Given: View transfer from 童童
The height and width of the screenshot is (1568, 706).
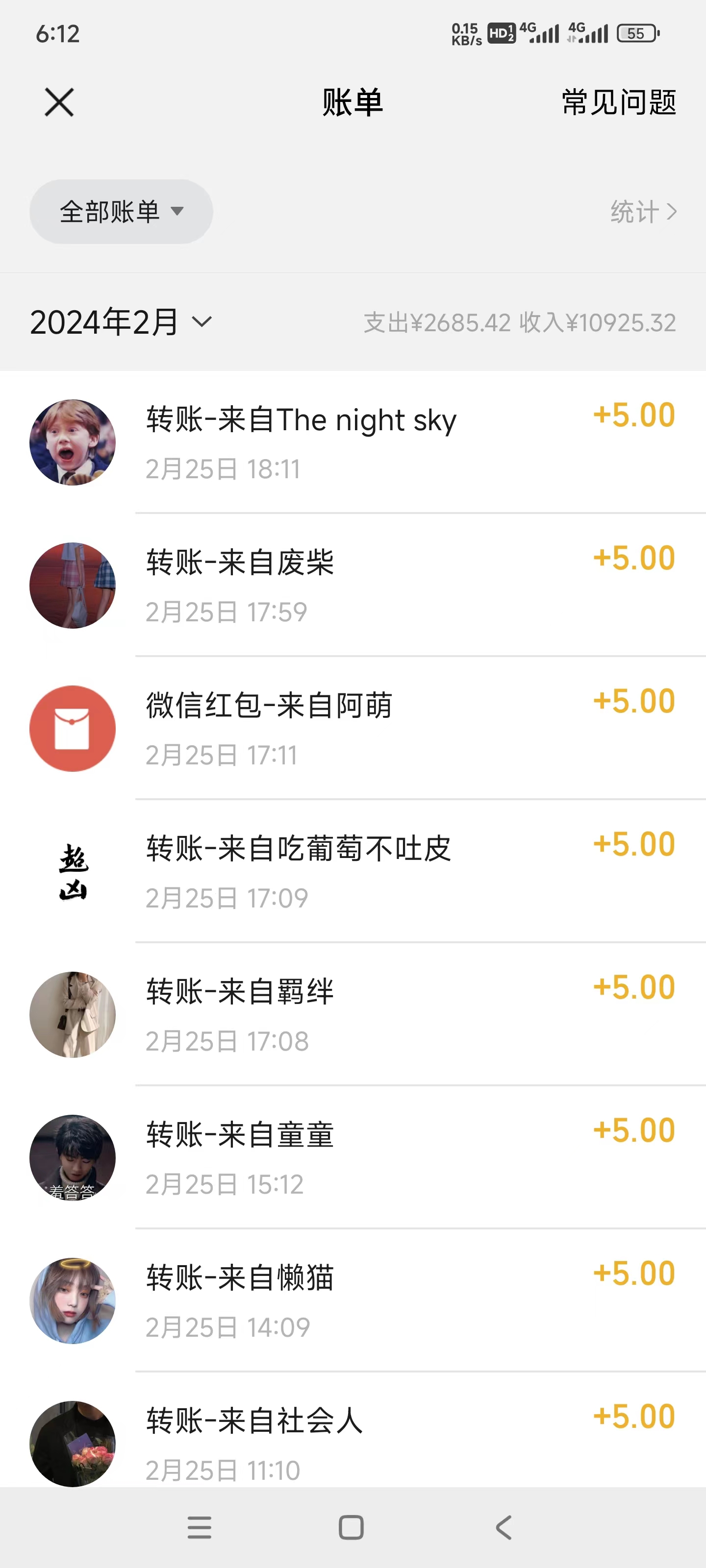Looking at the screenshot, I should 365,1158.
